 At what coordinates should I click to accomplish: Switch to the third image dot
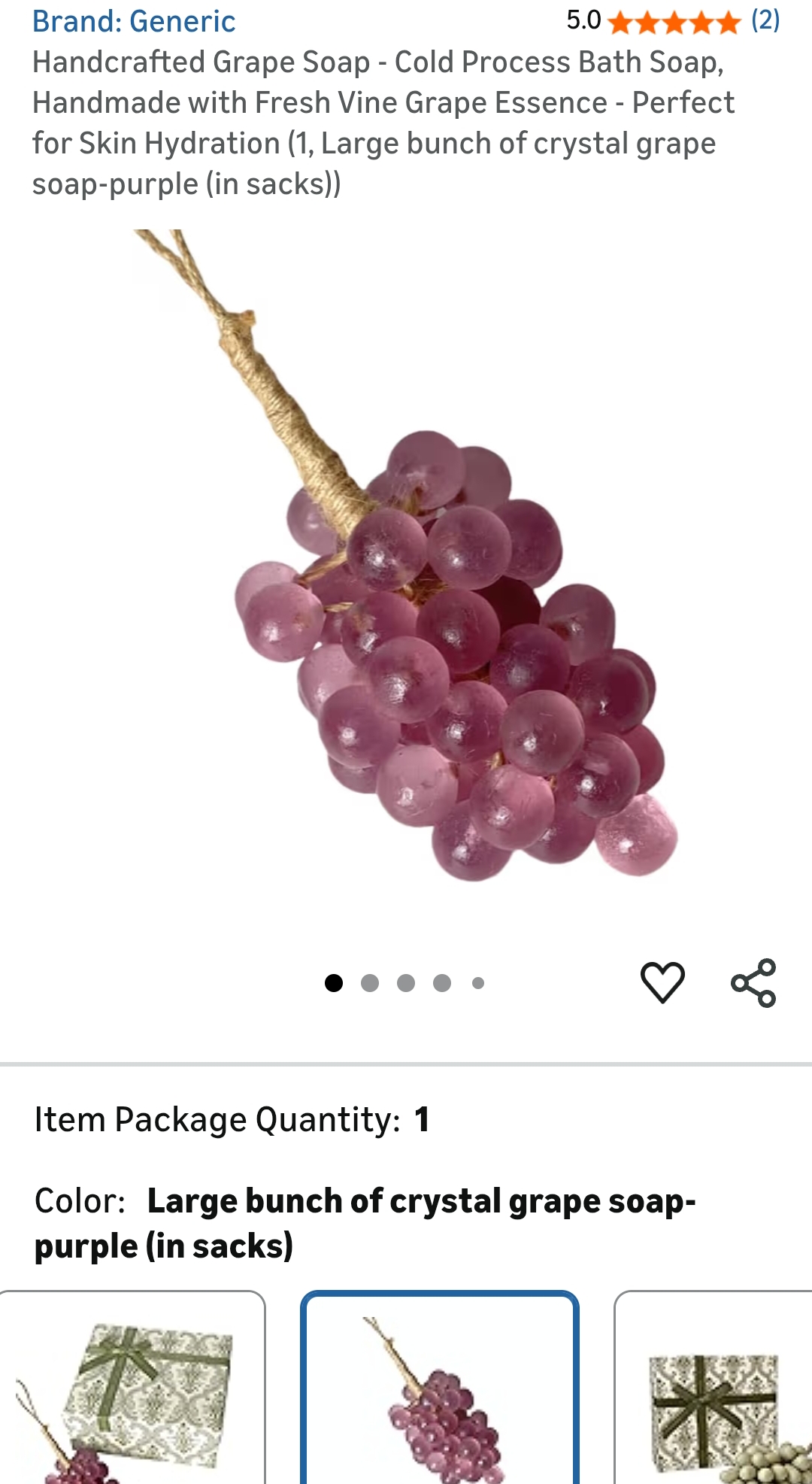click(x=404, y=982)
